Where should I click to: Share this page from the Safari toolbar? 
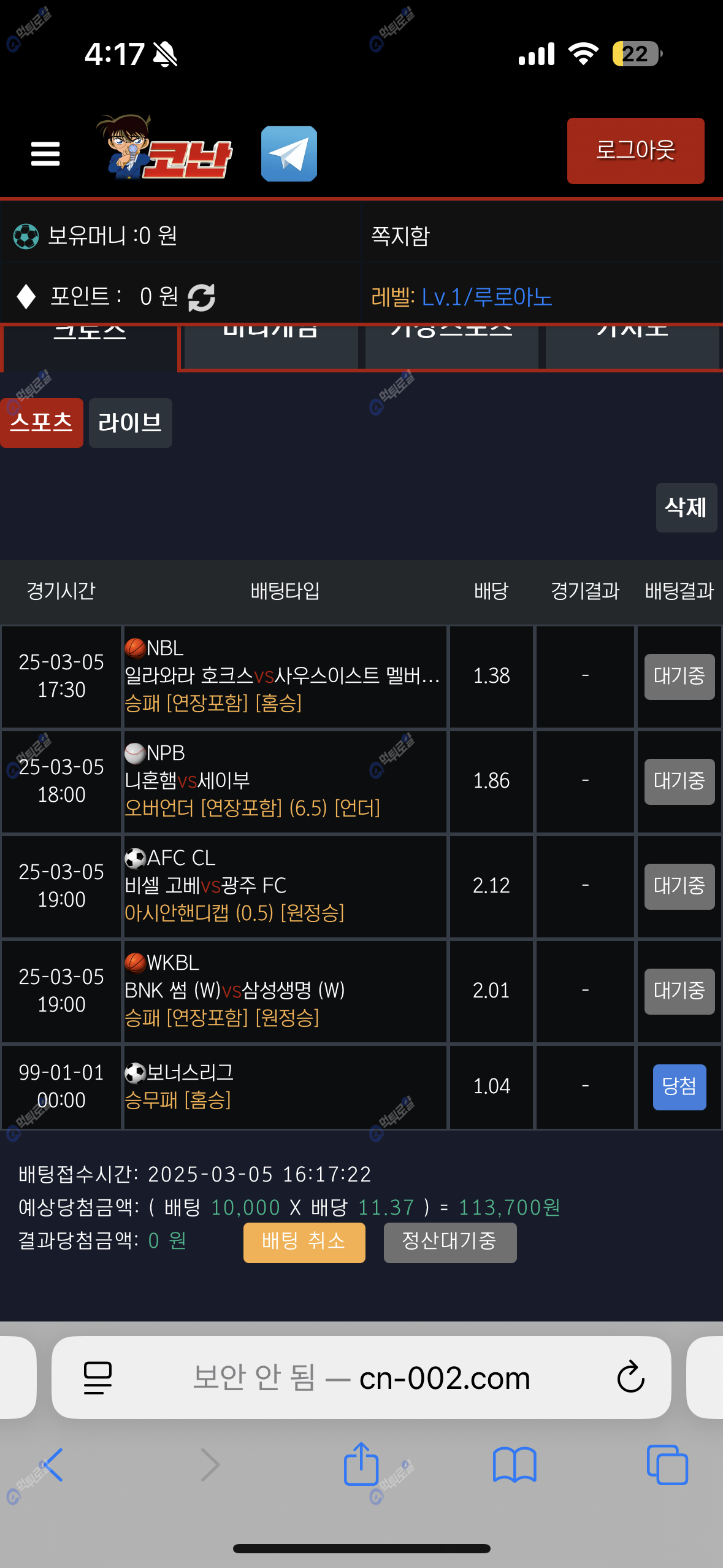click(x=361, y=1465)
